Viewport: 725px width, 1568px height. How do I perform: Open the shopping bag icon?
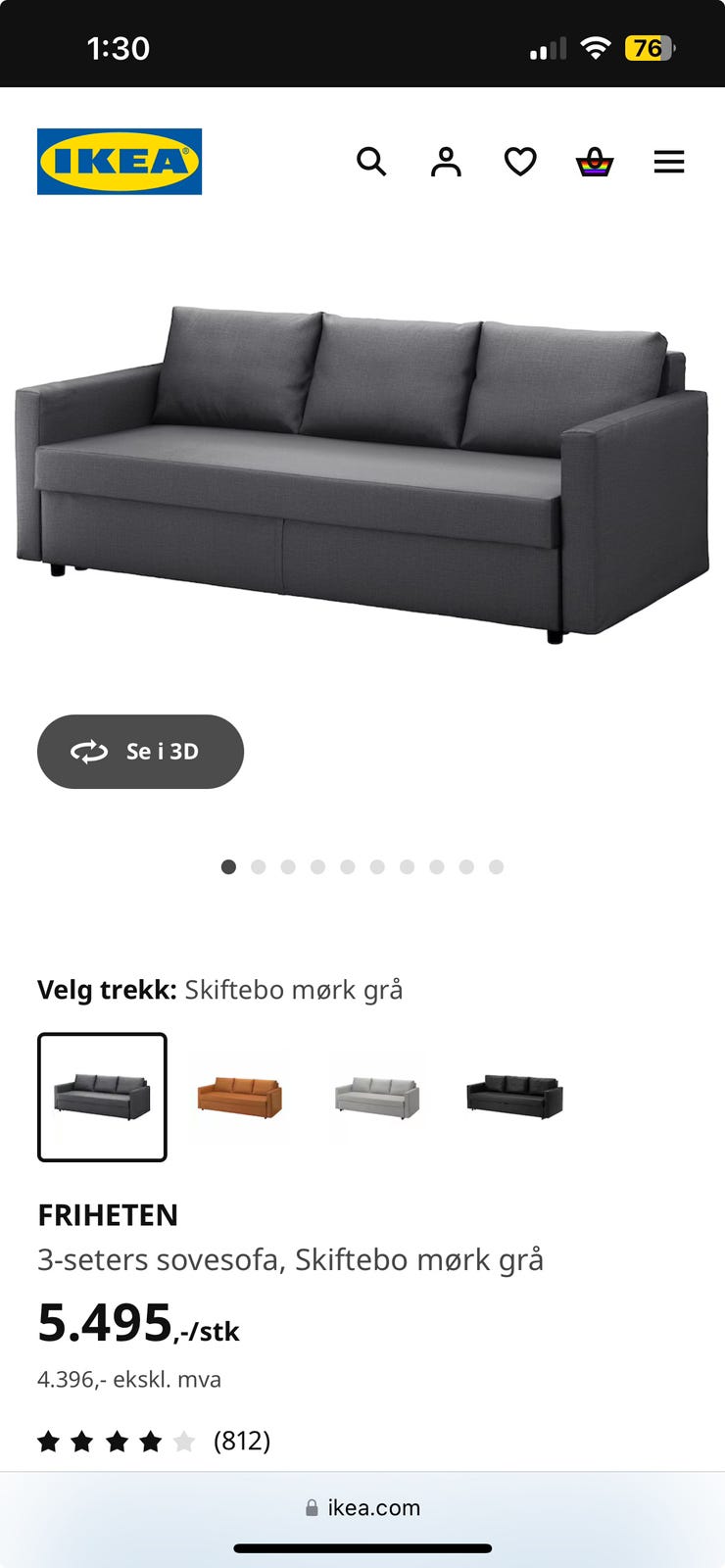[x=595, y=162]
